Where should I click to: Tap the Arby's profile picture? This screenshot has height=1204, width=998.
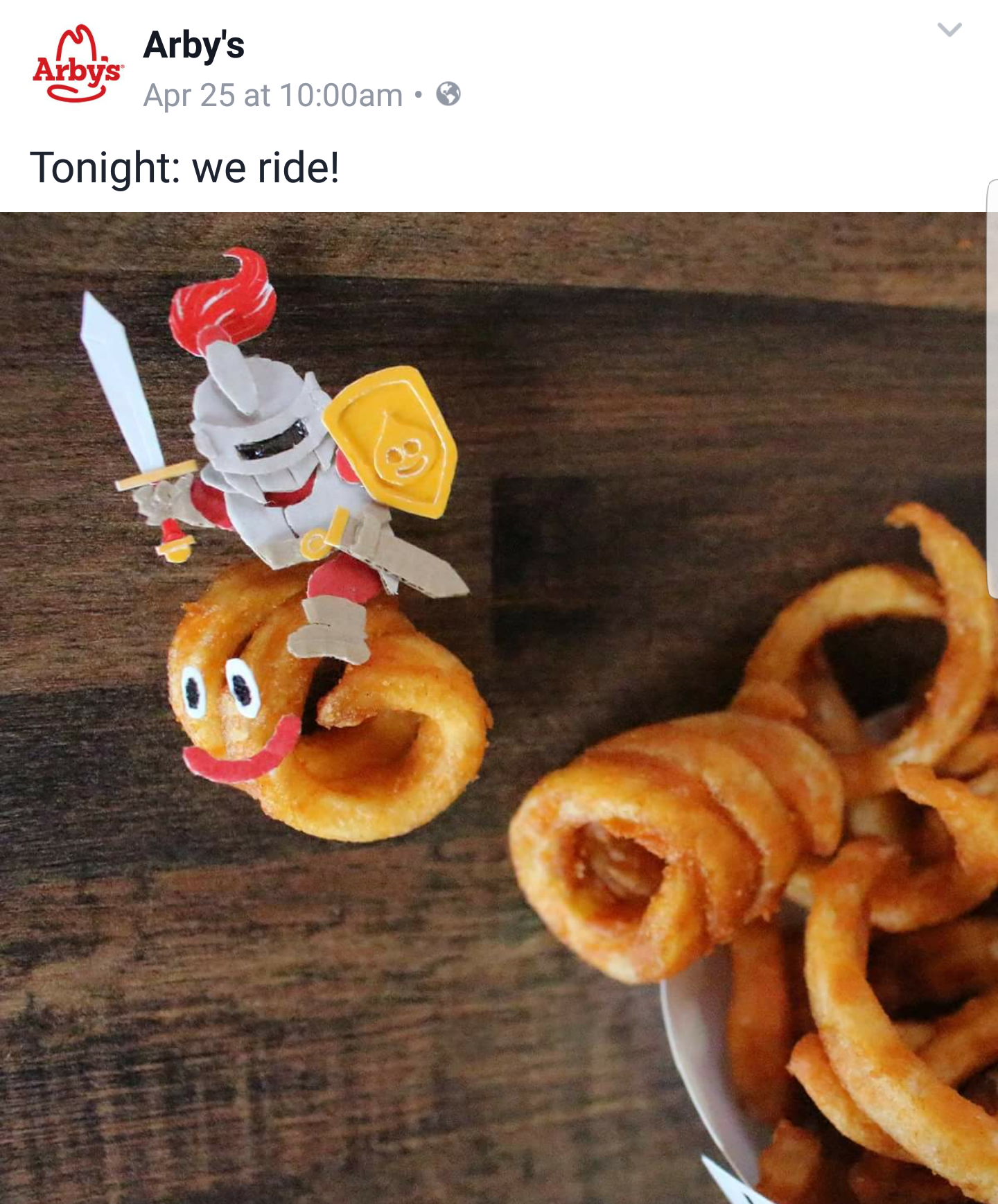coord(78,64)
